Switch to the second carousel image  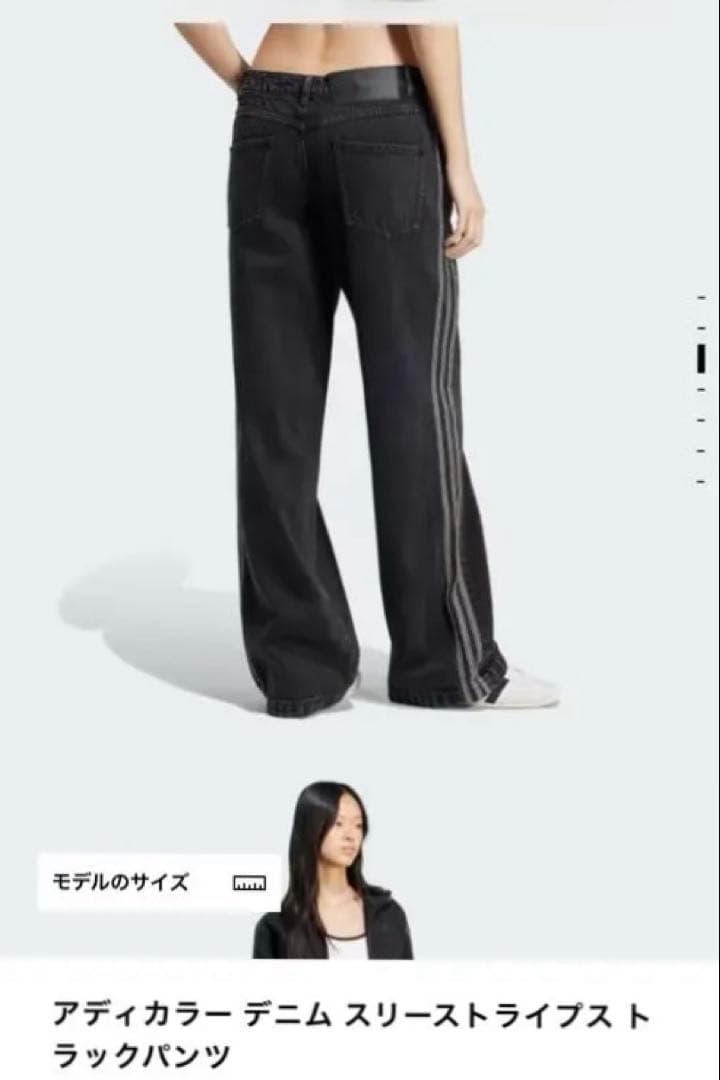(x=701, y=328)
